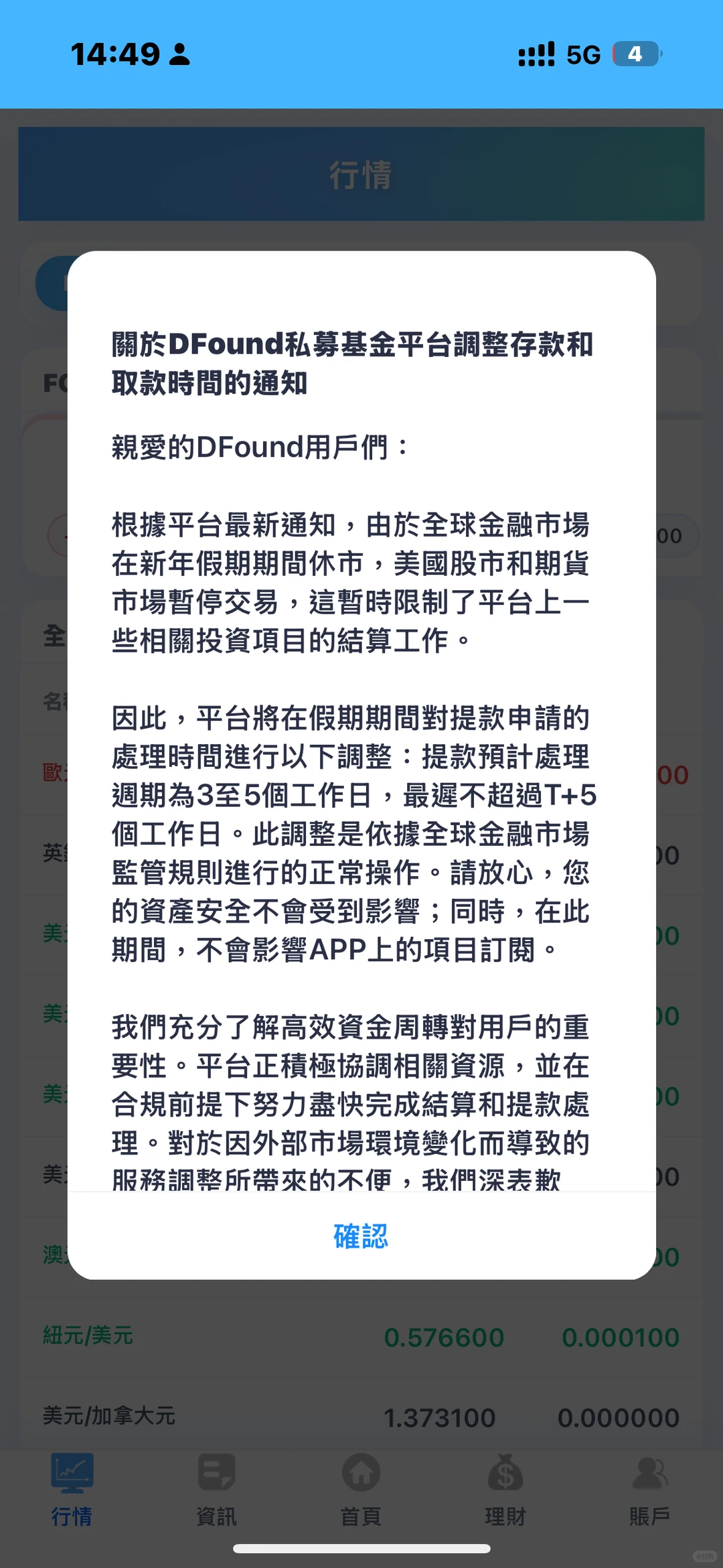Tap the battery indicator showing 4
Viewport: 723px width, 1568px height.
(x=635, y=54)
